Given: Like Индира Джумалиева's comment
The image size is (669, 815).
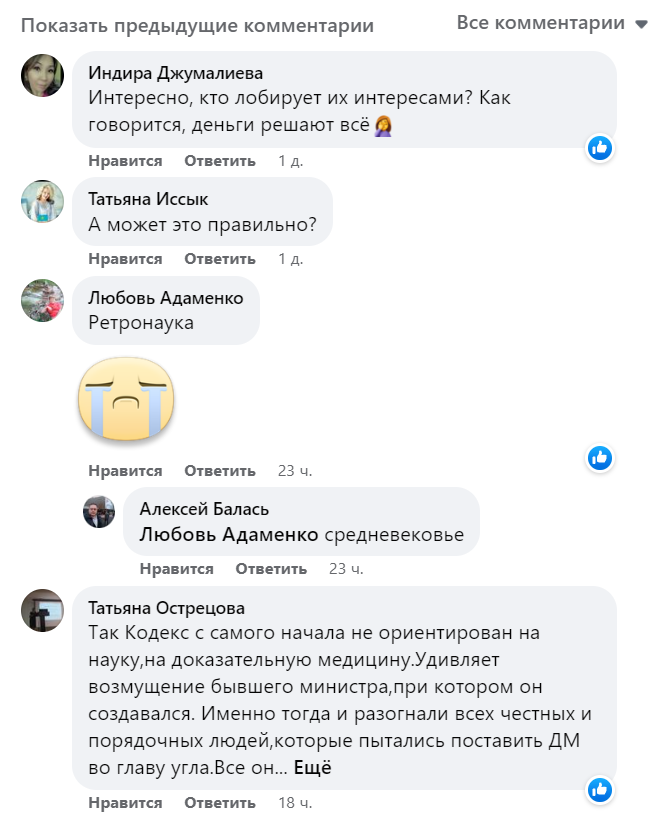Looking at the screenshot, I should coord(125,161).
